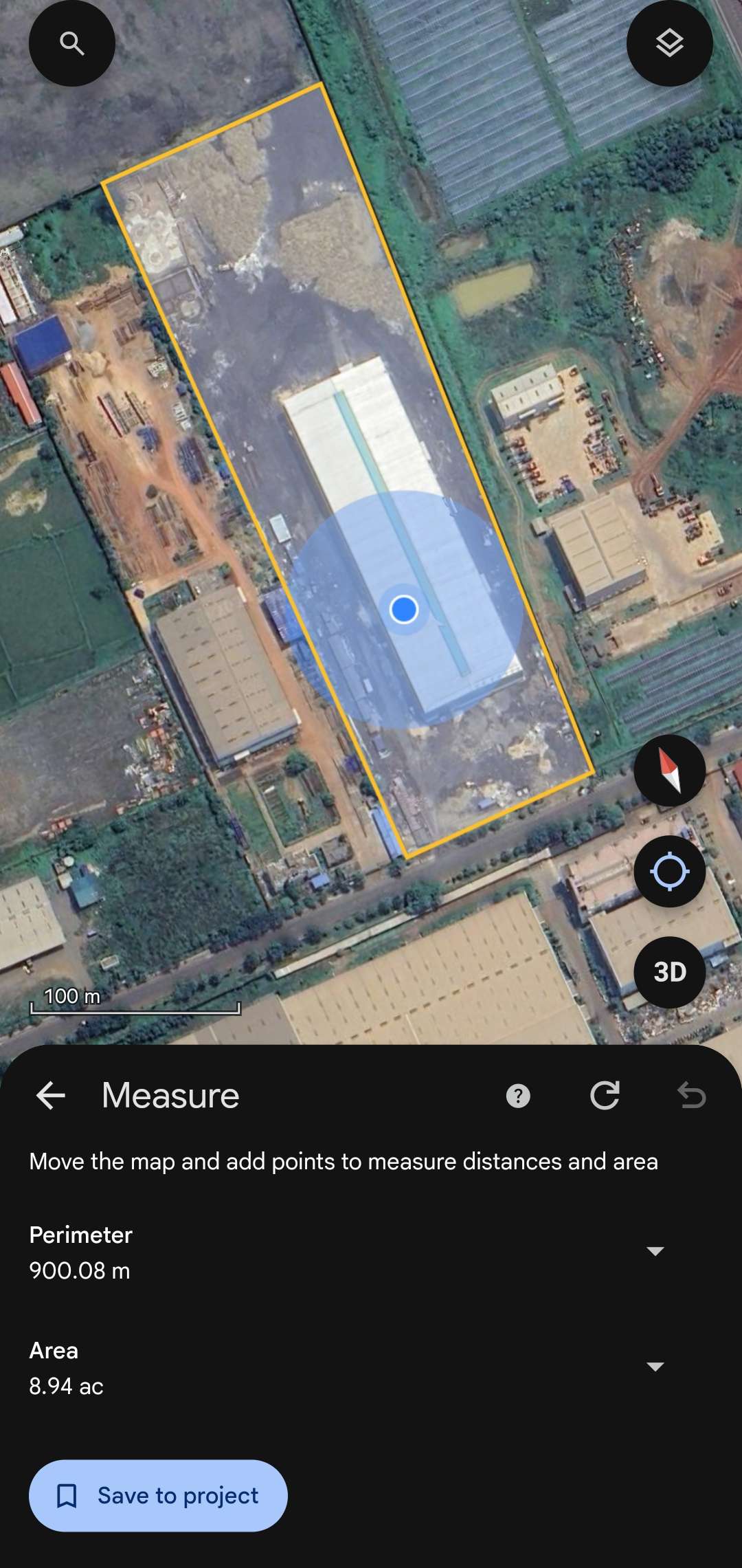Tap the compass to reset orientation

tap(669, 770)
